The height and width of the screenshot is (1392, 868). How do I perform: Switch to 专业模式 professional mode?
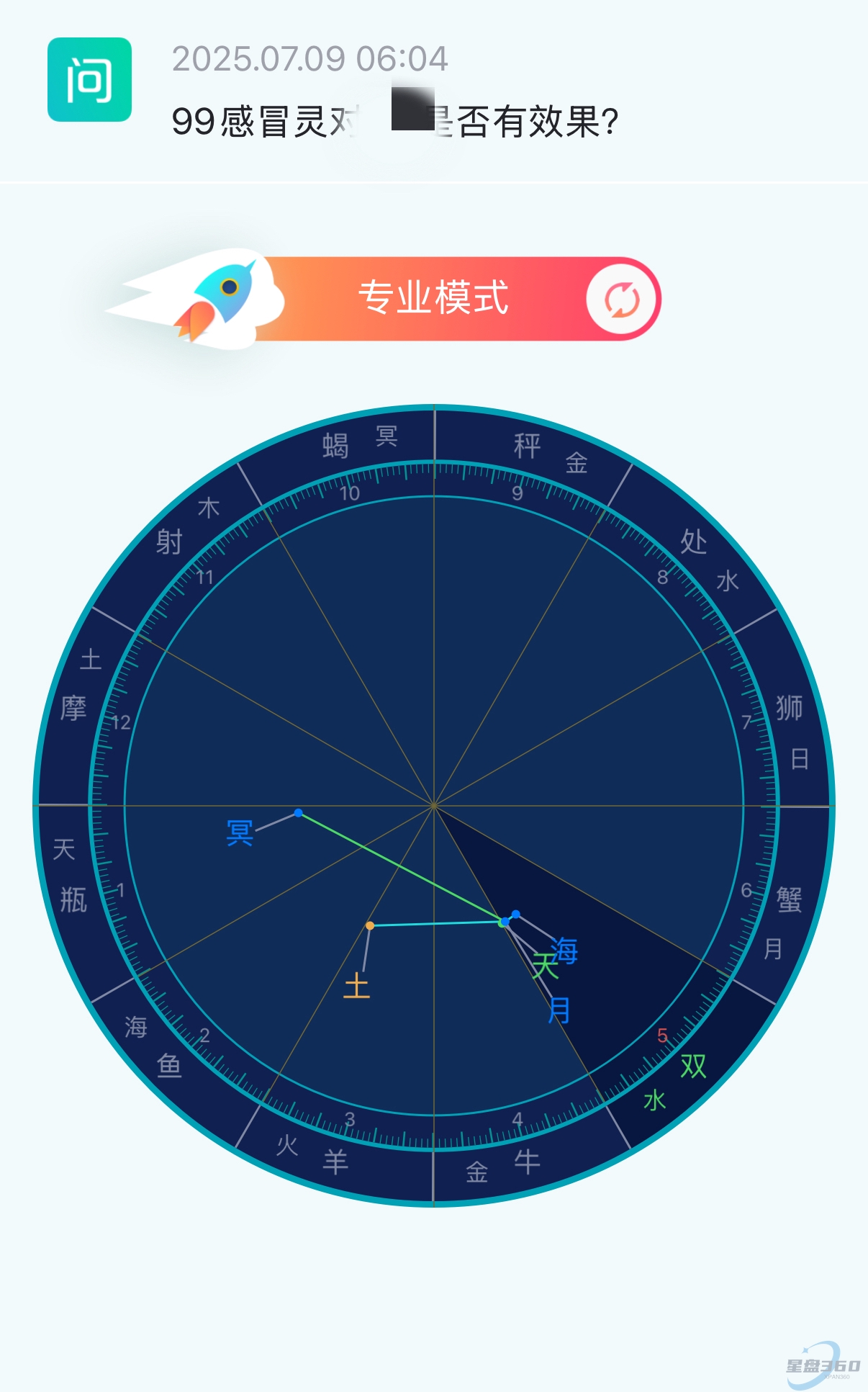434,298
